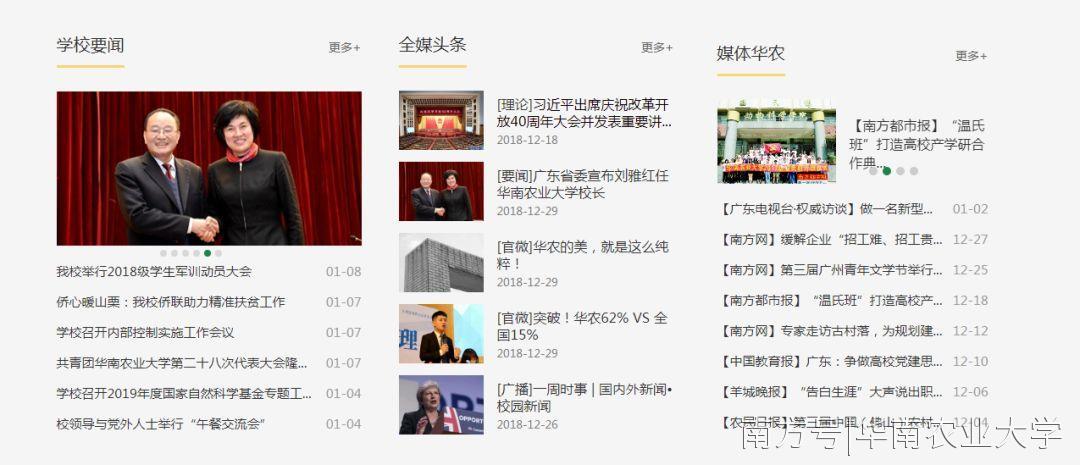The height and width of the screenshot is (465, 1080).
Task: Open 更多+ next to 学校要闻
Action: point(344,47)
